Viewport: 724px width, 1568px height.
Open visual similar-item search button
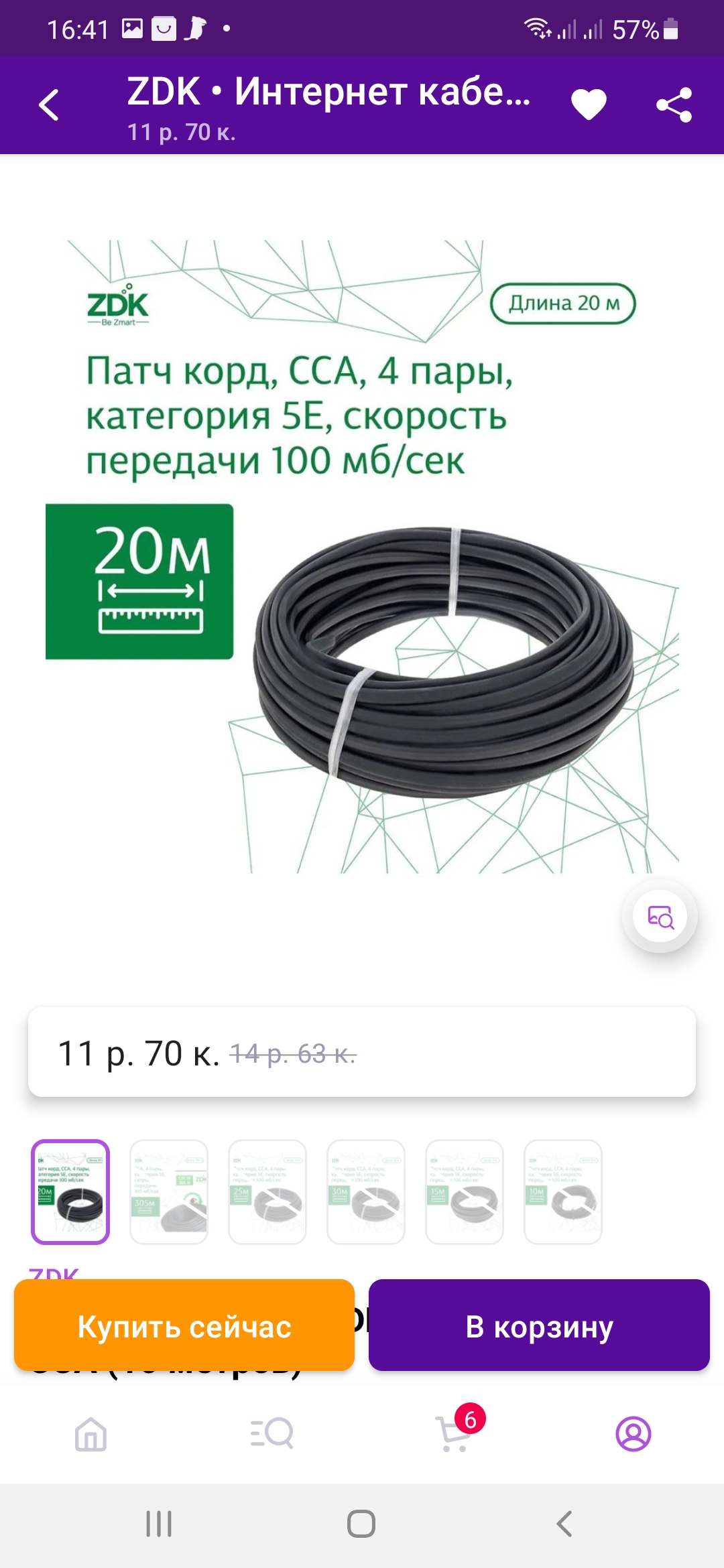tap(660, 916)
